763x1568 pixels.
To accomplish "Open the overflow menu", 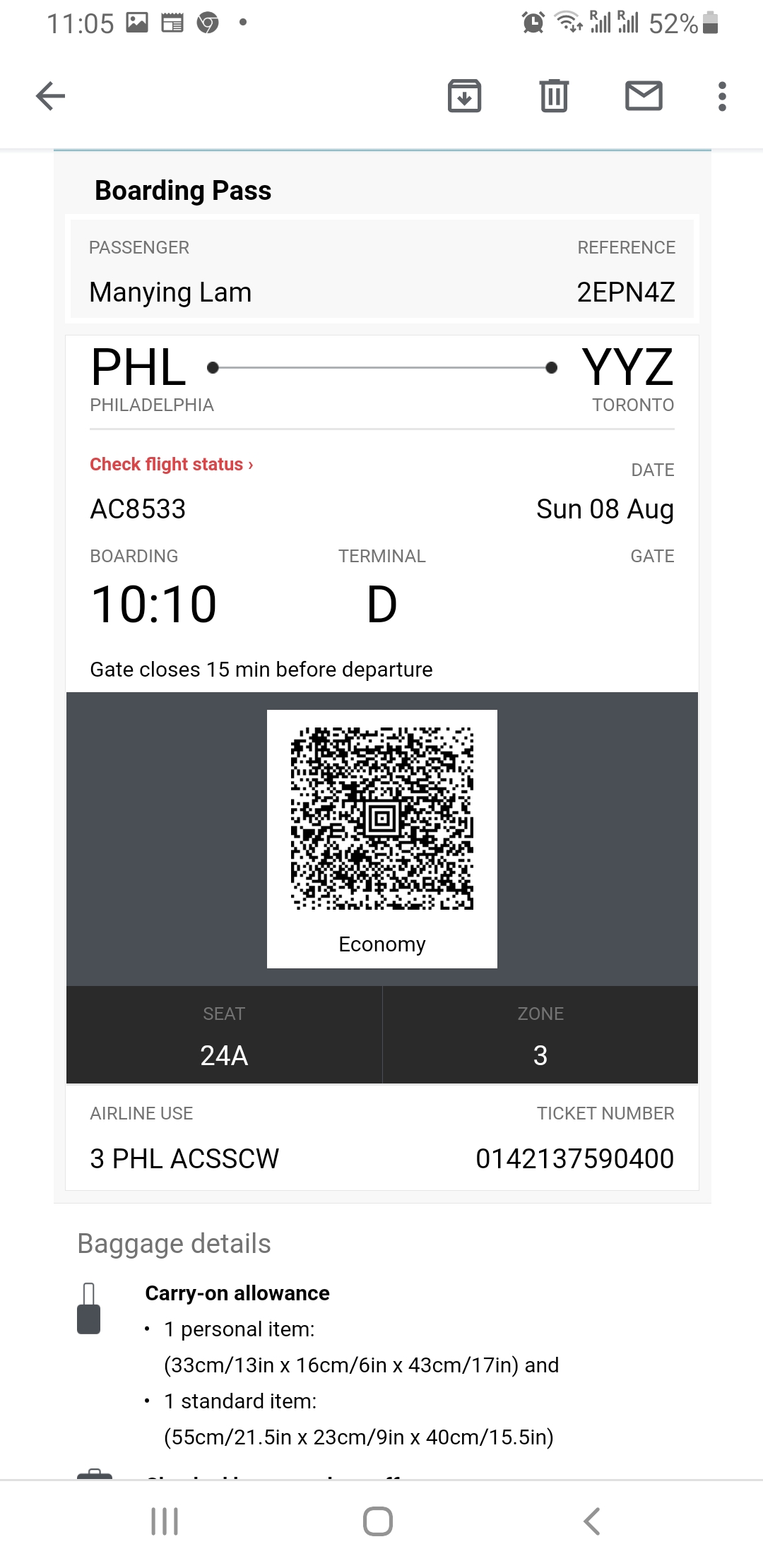I will [721, 96].
